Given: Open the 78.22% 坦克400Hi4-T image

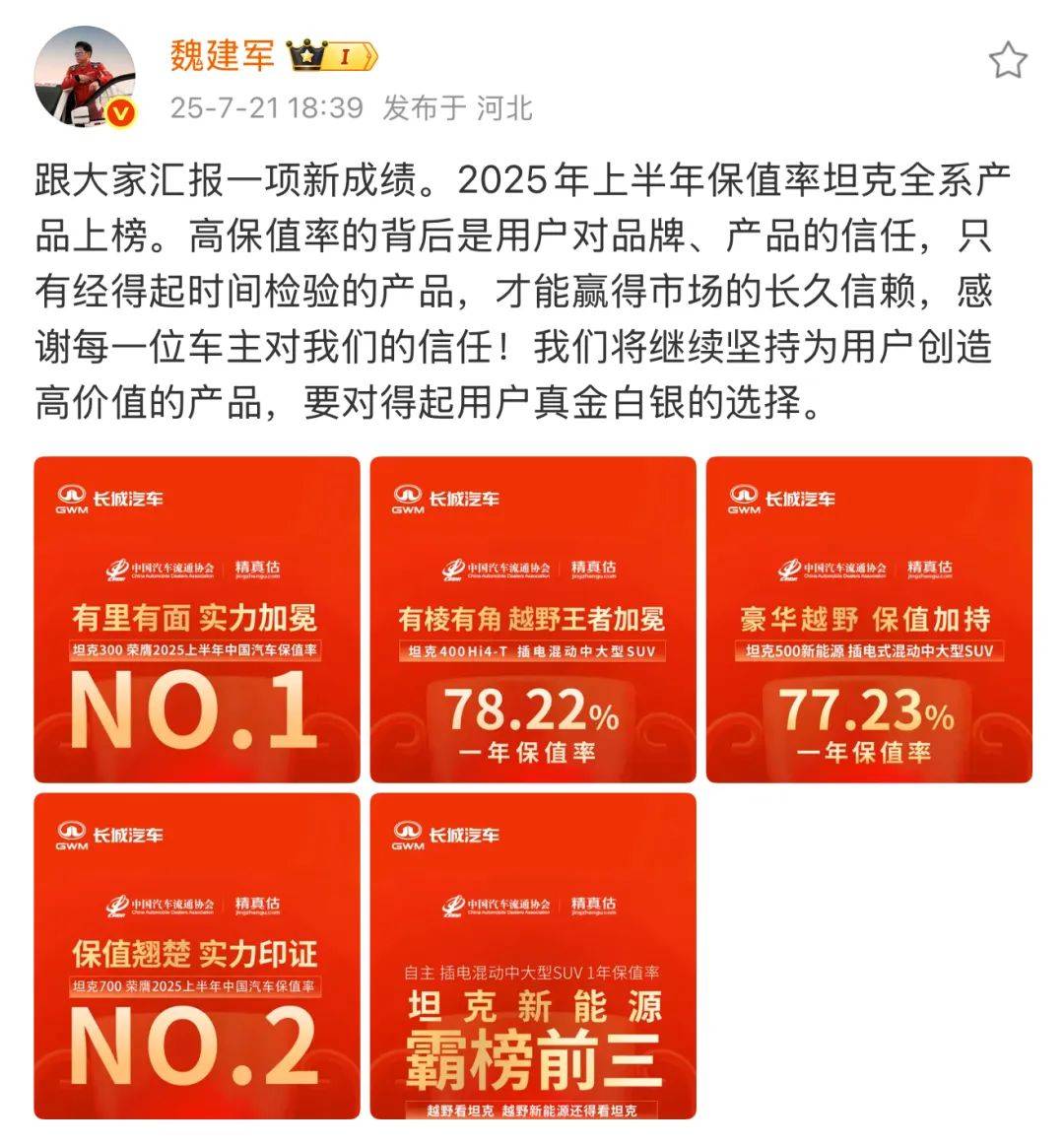Looking at the screenshot, I should pyautogui.click(x=533, y=620).
